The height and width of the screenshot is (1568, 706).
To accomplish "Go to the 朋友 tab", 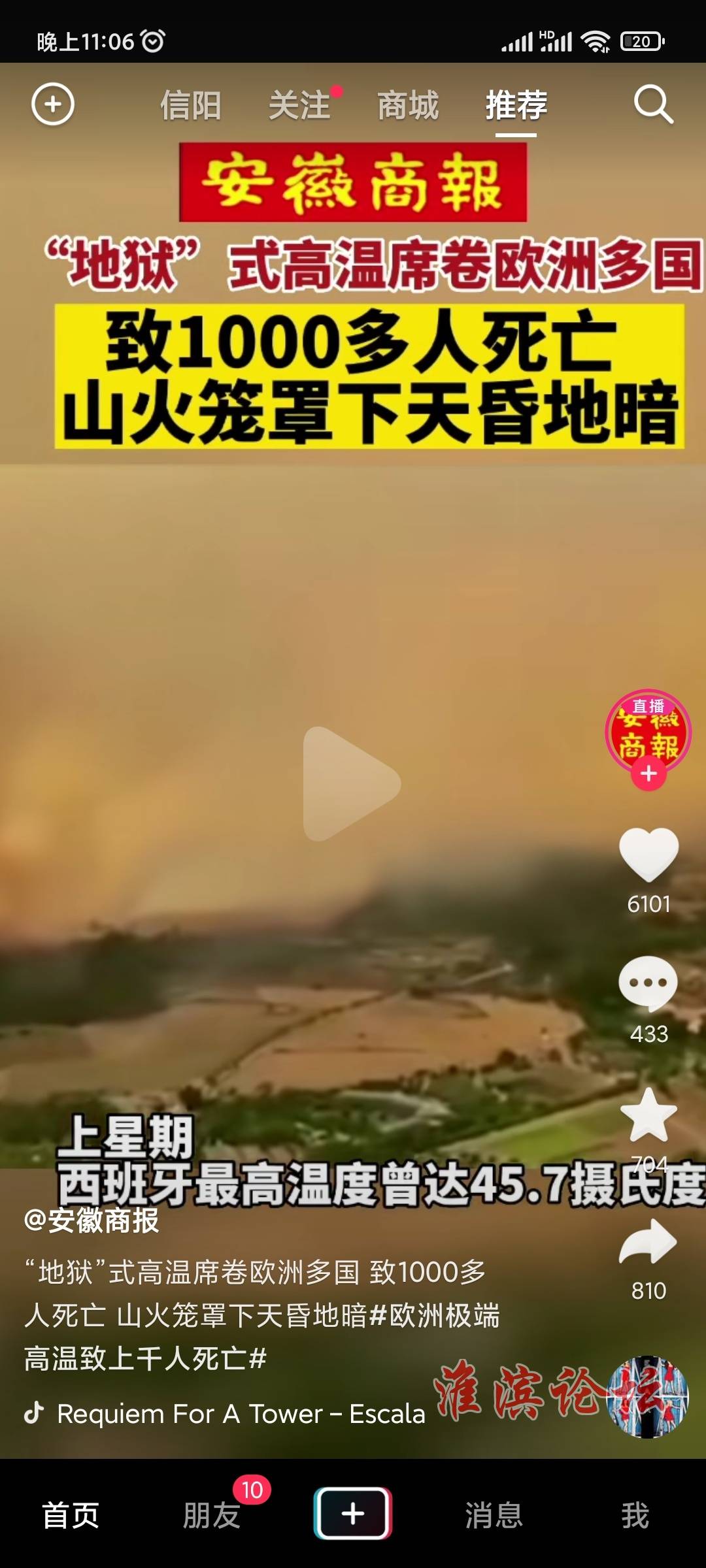I will [212, 1514].
